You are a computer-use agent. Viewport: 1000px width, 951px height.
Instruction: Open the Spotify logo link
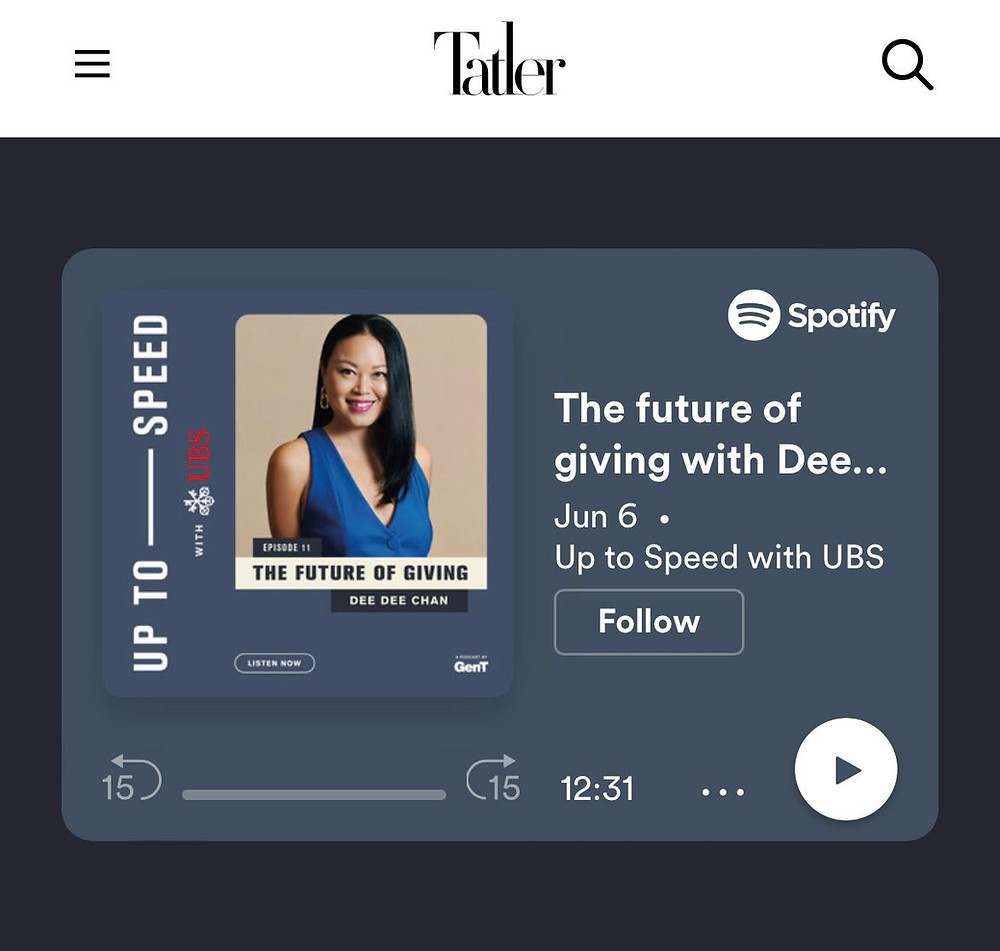coord(811,316)
